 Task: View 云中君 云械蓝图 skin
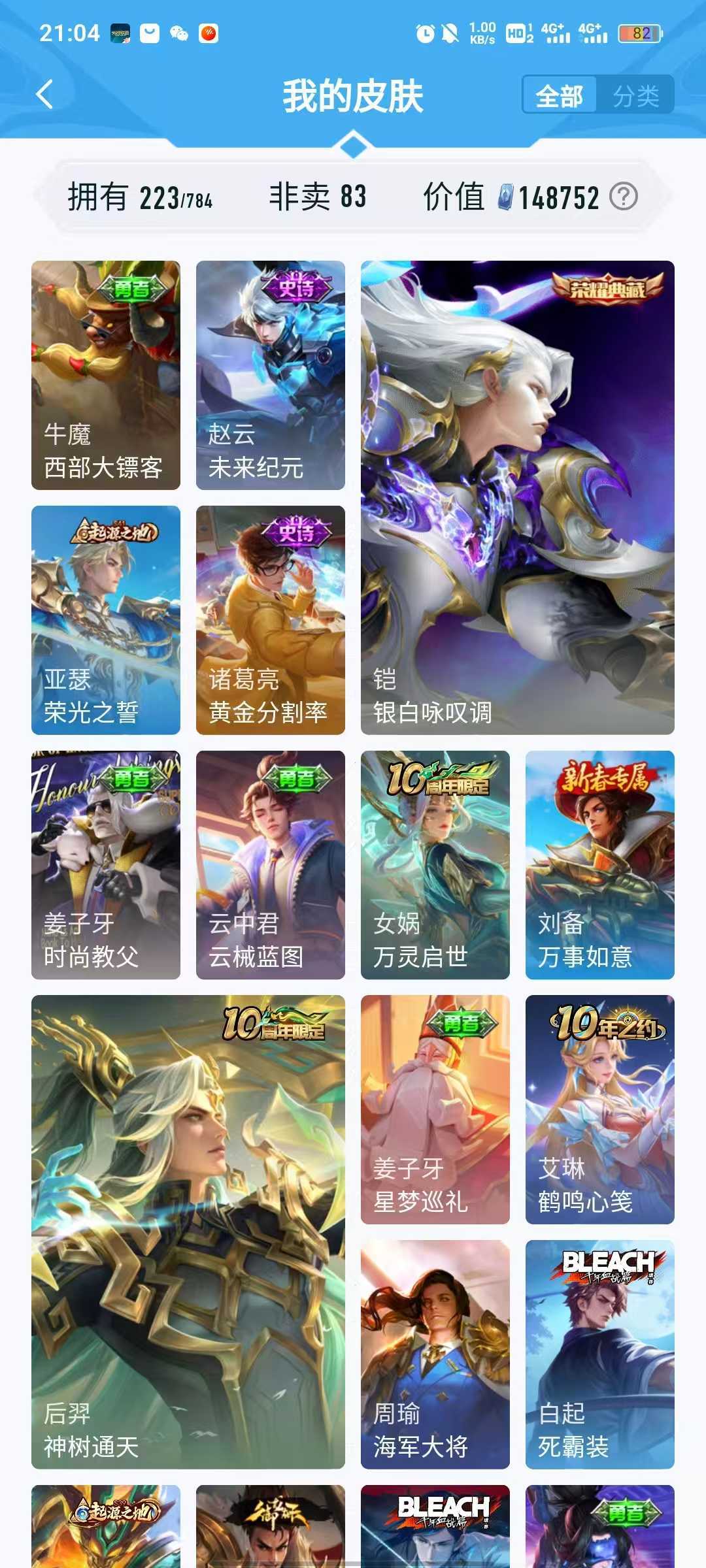coord(271,864)
